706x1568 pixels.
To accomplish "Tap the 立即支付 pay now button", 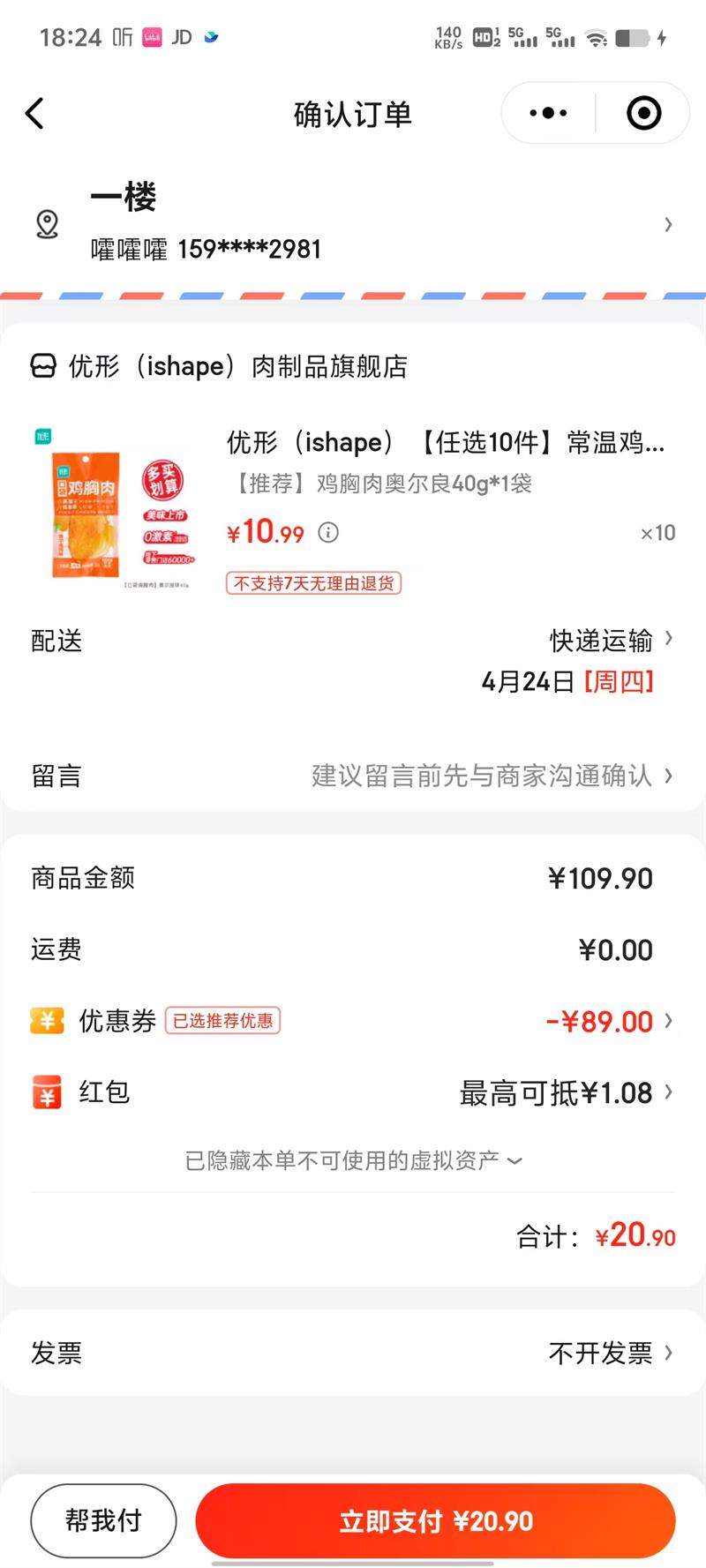I will coord(434,1521).
